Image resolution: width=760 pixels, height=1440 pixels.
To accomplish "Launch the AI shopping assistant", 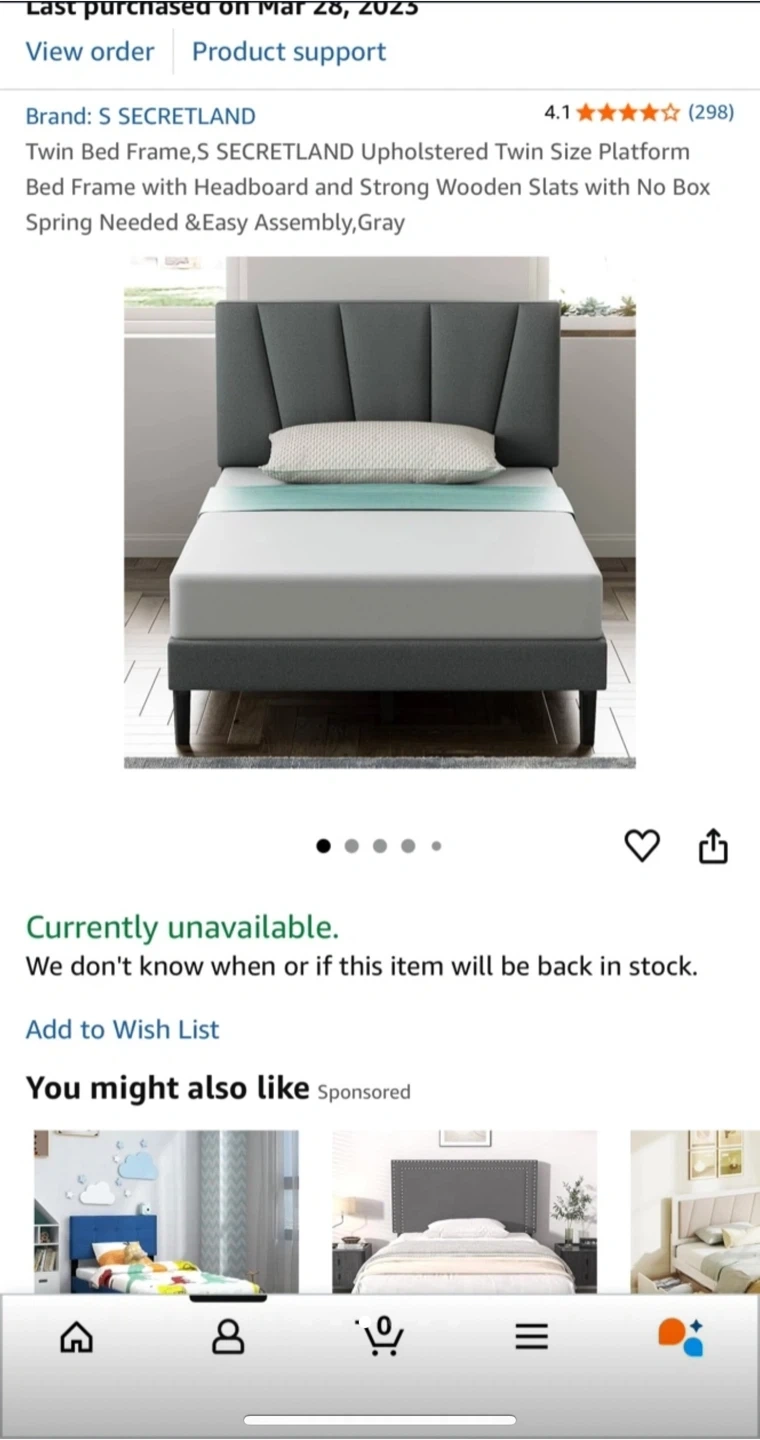I will click(x=681, y=1337).
